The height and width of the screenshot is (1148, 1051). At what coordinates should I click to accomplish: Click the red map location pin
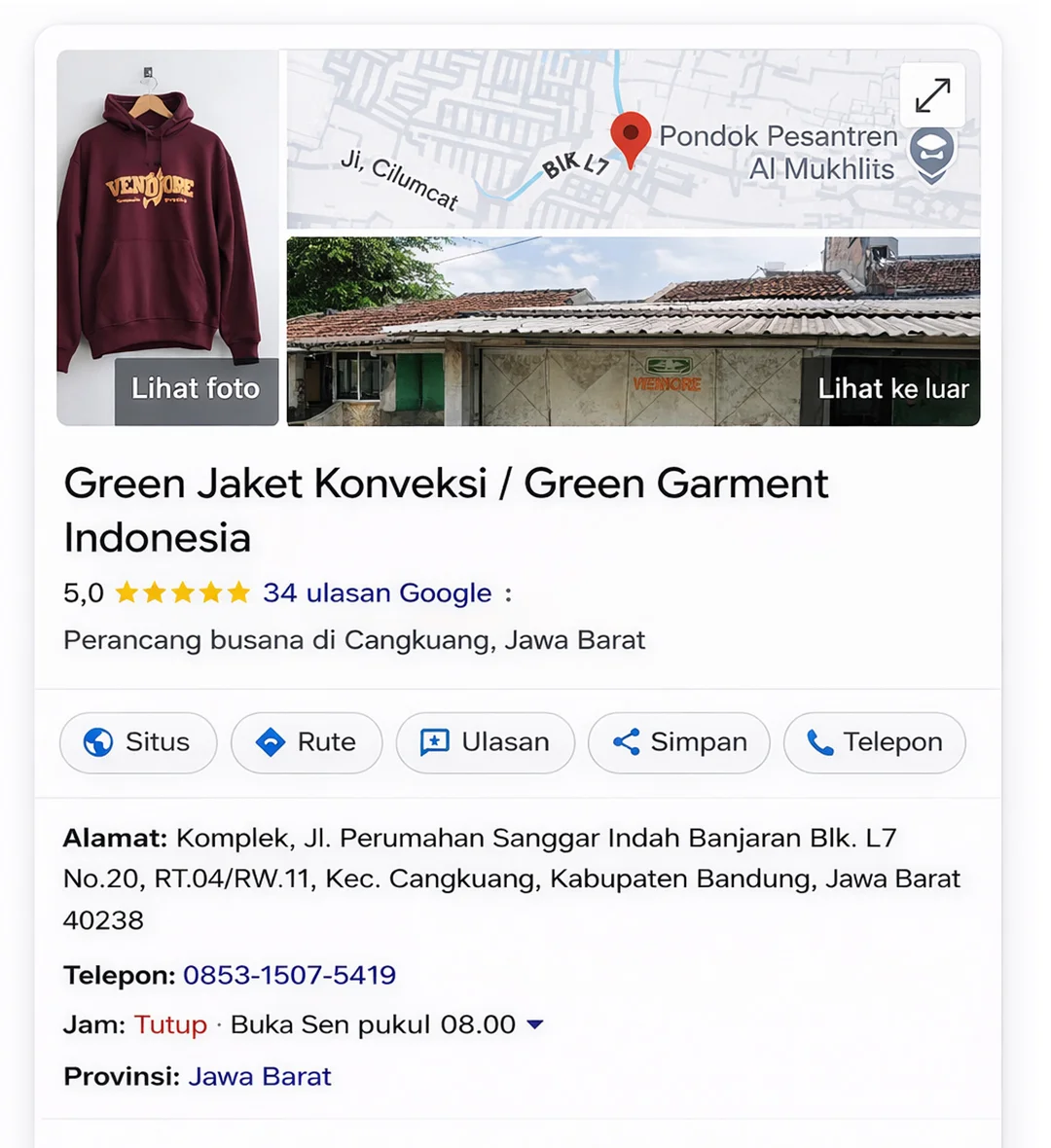(632, 138)
